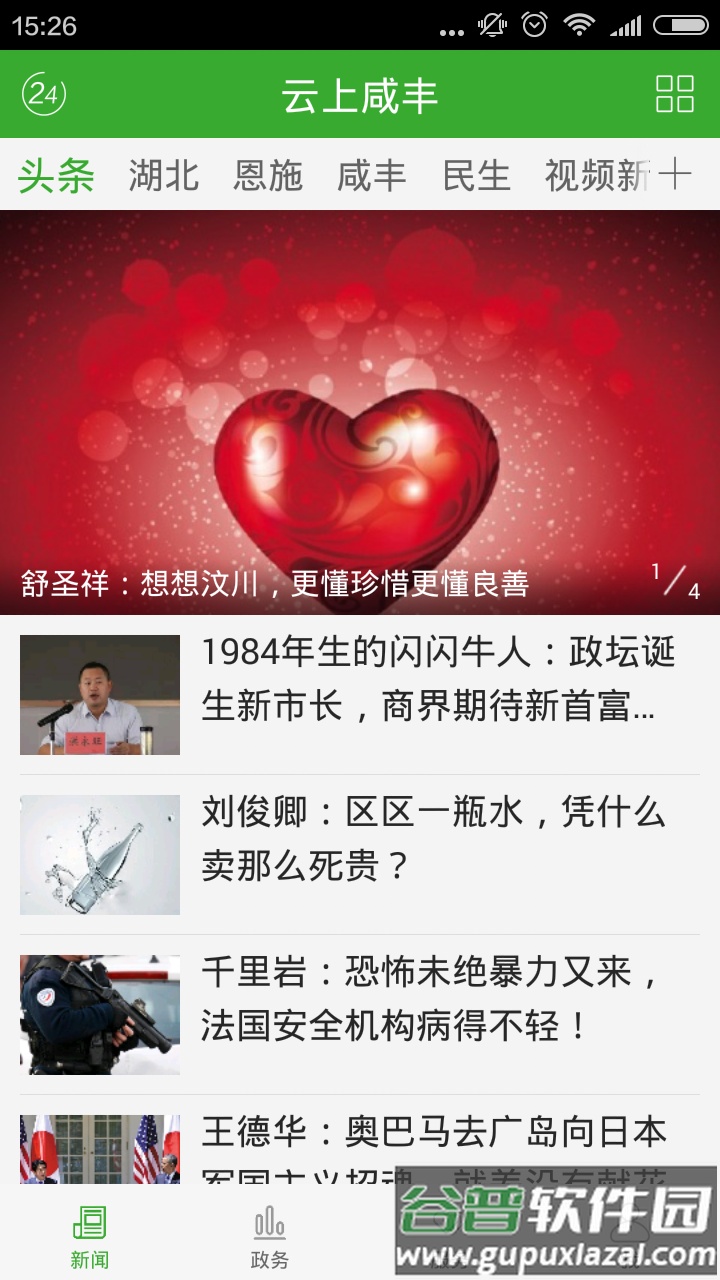Tap the circular 24 logo icon
This screenshot has height=1280, width=720.
point(44,95)
